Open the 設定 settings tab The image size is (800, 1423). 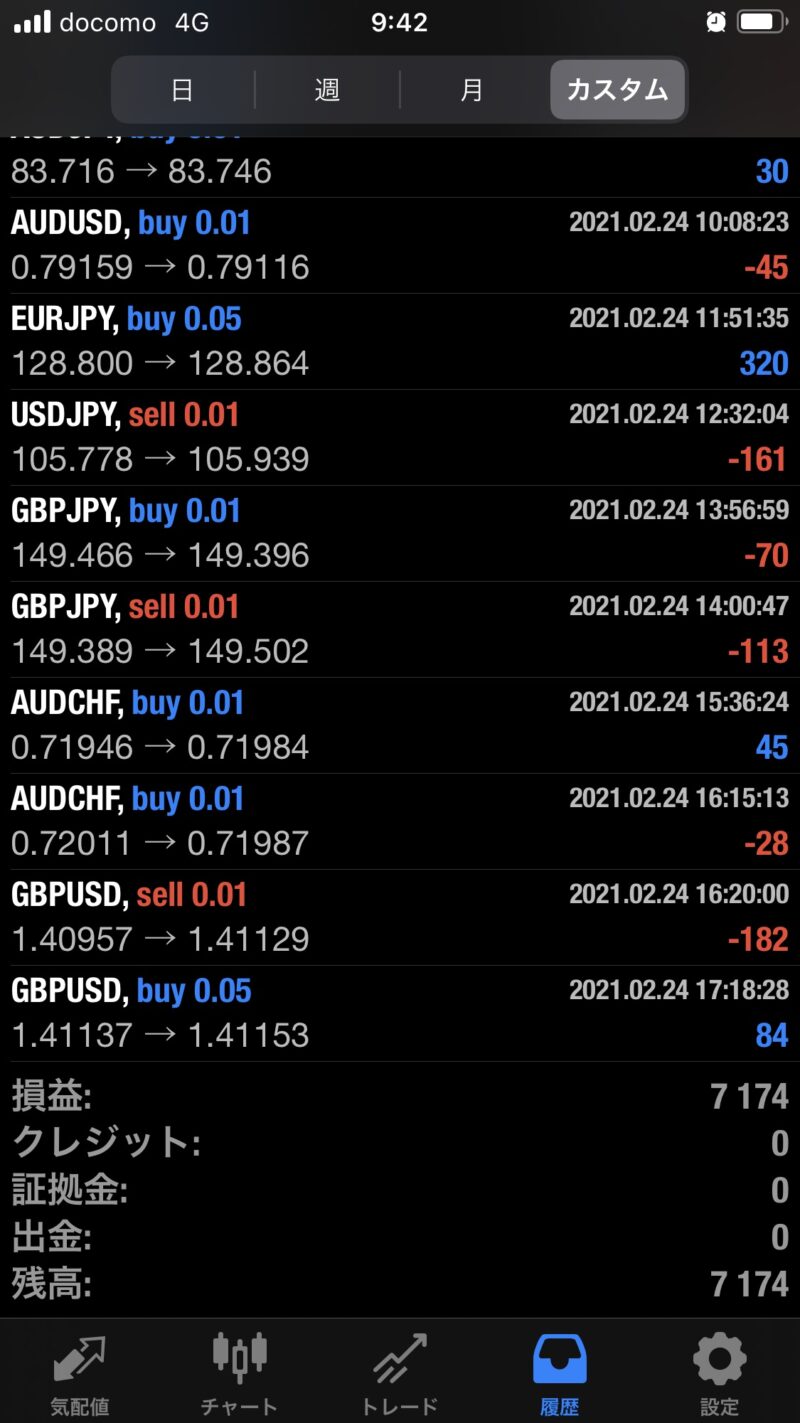719,1374
